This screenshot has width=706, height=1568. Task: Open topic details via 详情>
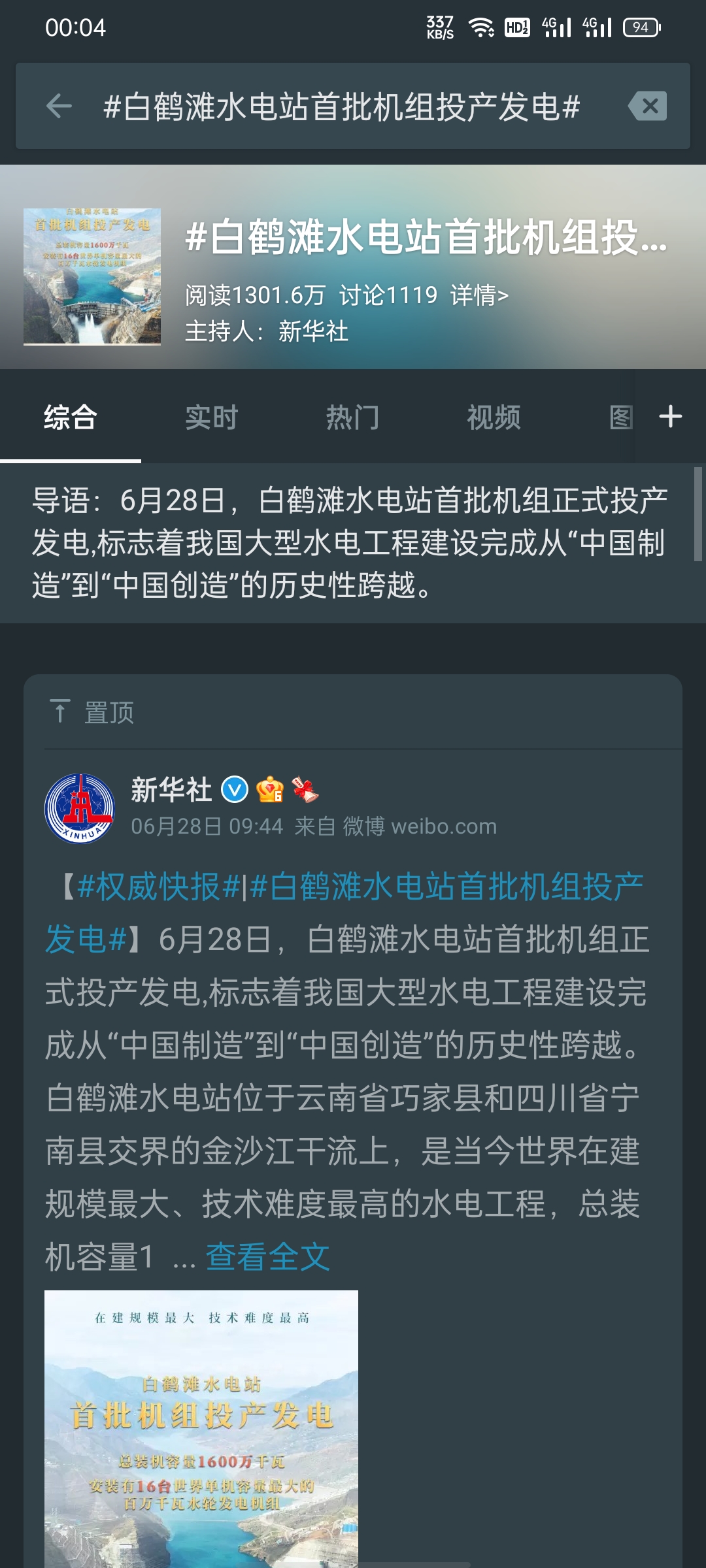point(479,295)
